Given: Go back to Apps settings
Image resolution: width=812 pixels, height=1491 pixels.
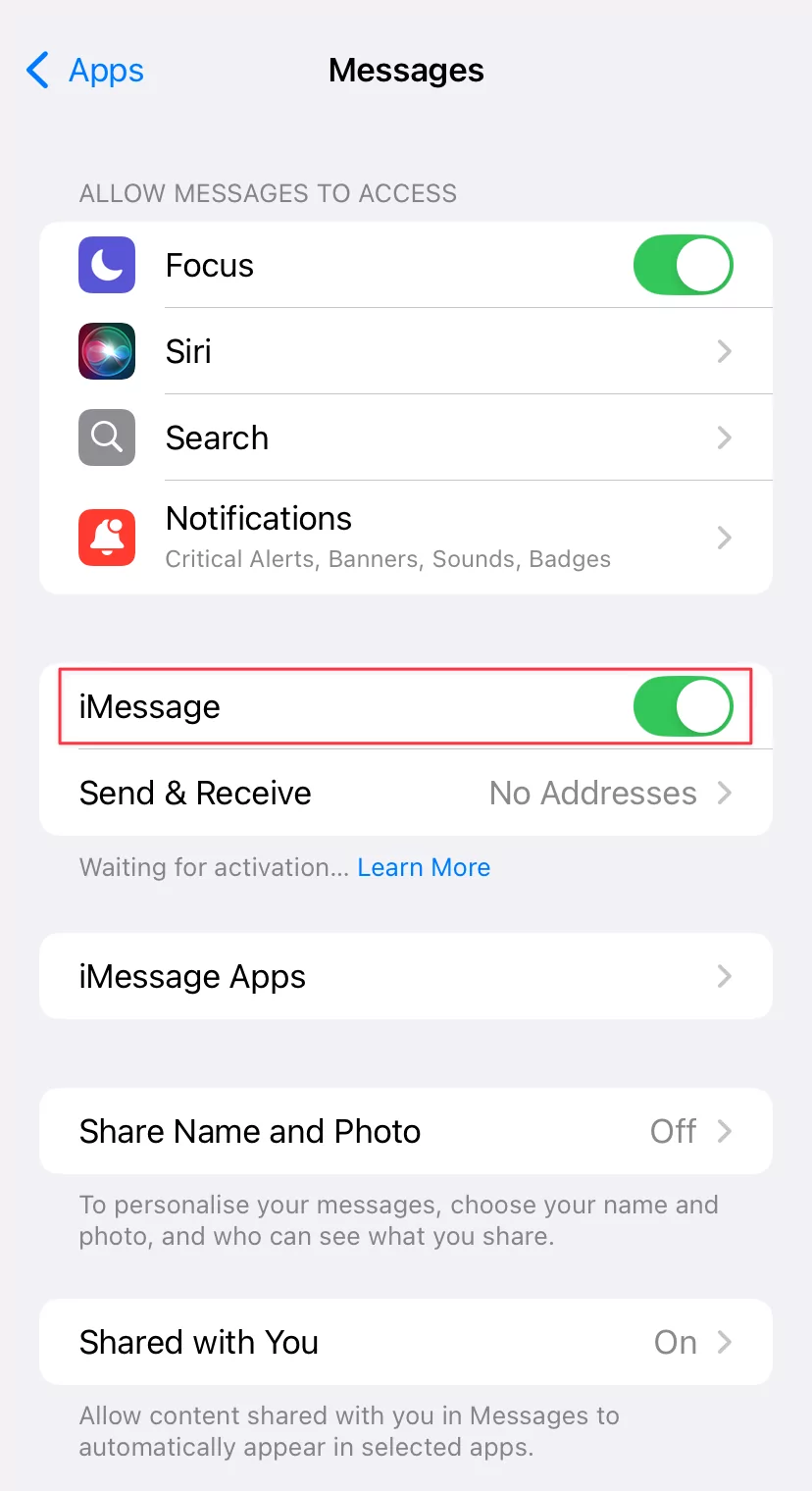Looking at the screenshot, I should (x=86, y=71).
